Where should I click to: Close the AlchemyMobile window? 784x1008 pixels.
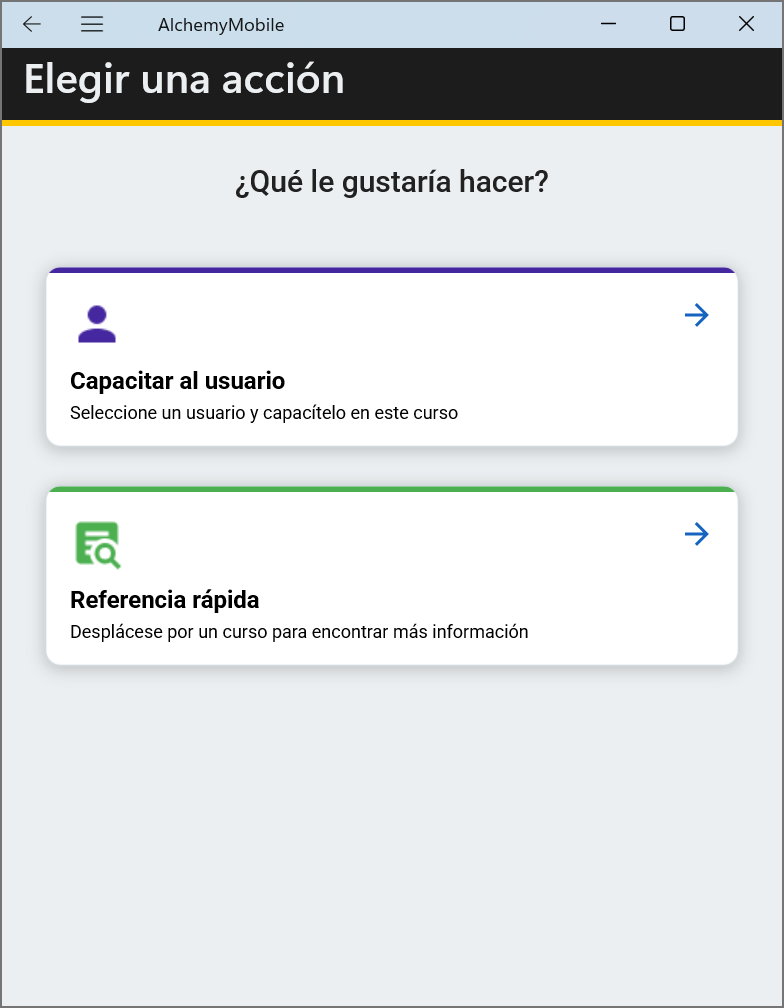coord(746,24)
